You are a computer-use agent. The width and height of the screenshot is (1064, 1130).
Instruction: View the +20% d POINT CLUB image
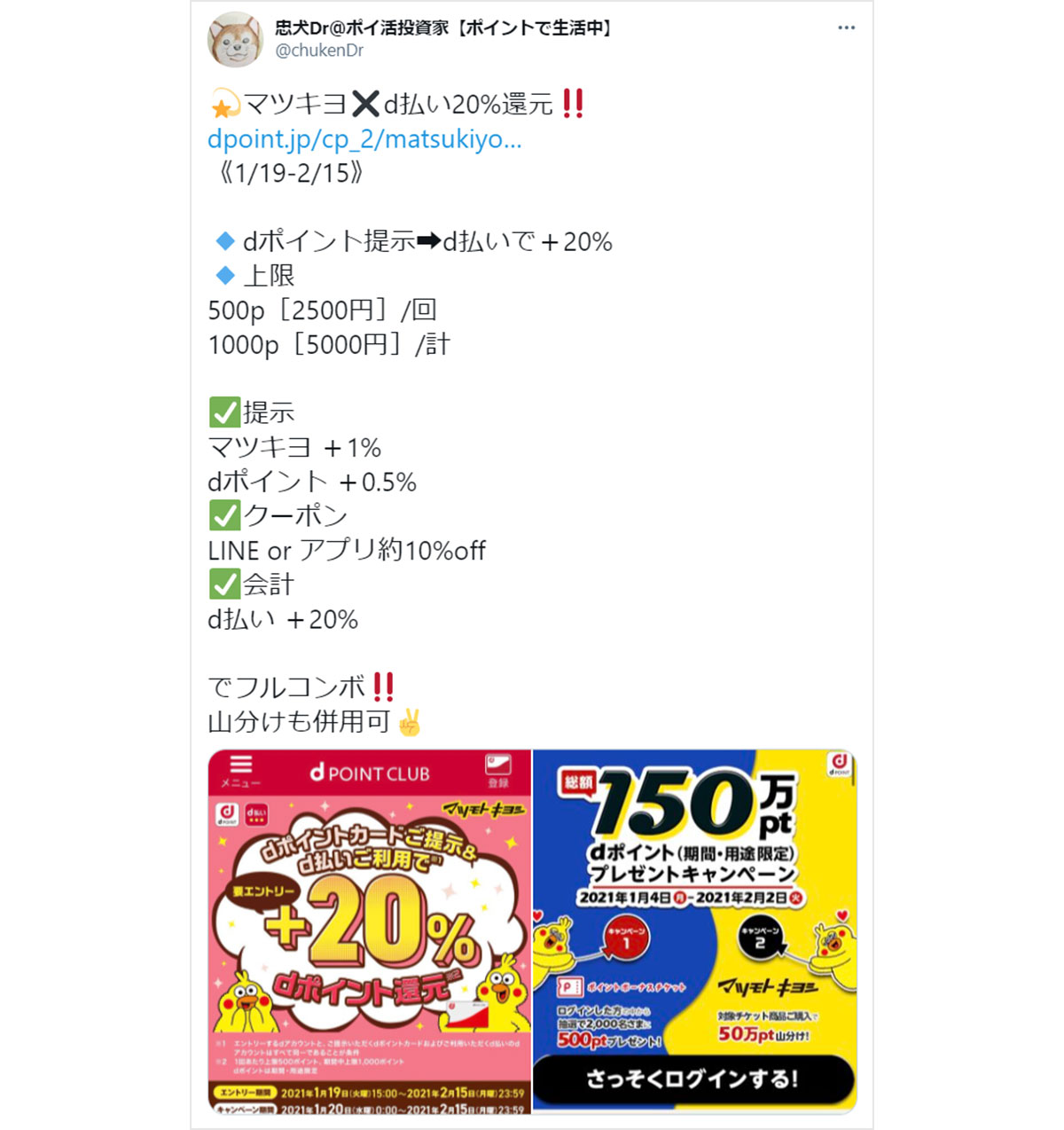[x=370, y=931]
